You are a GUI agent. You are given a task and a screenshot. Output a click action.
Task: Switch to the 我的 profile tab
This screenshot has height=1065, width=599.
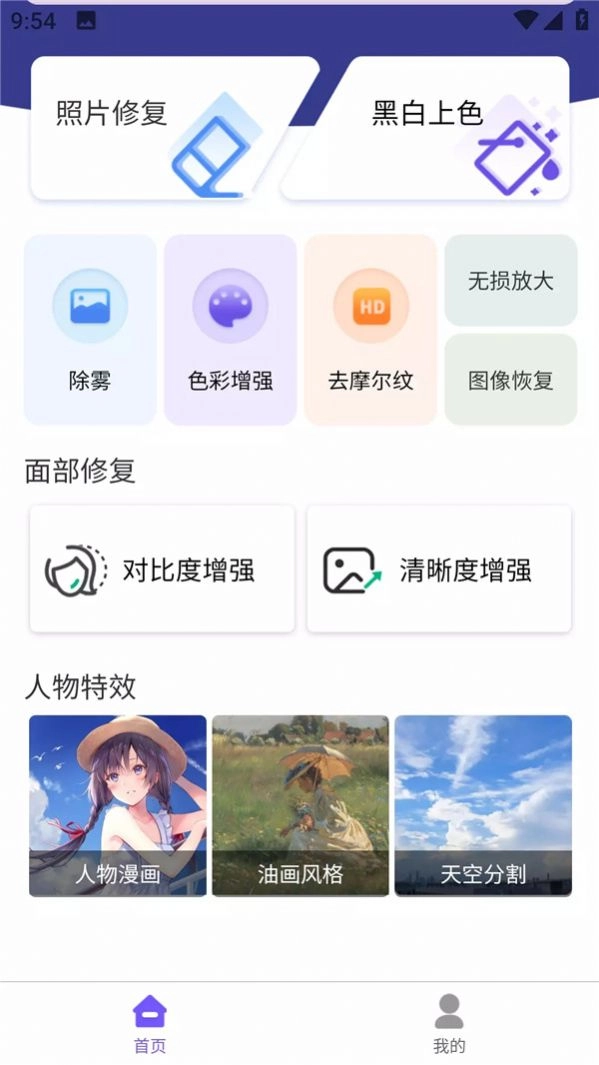click(449, 1024)
